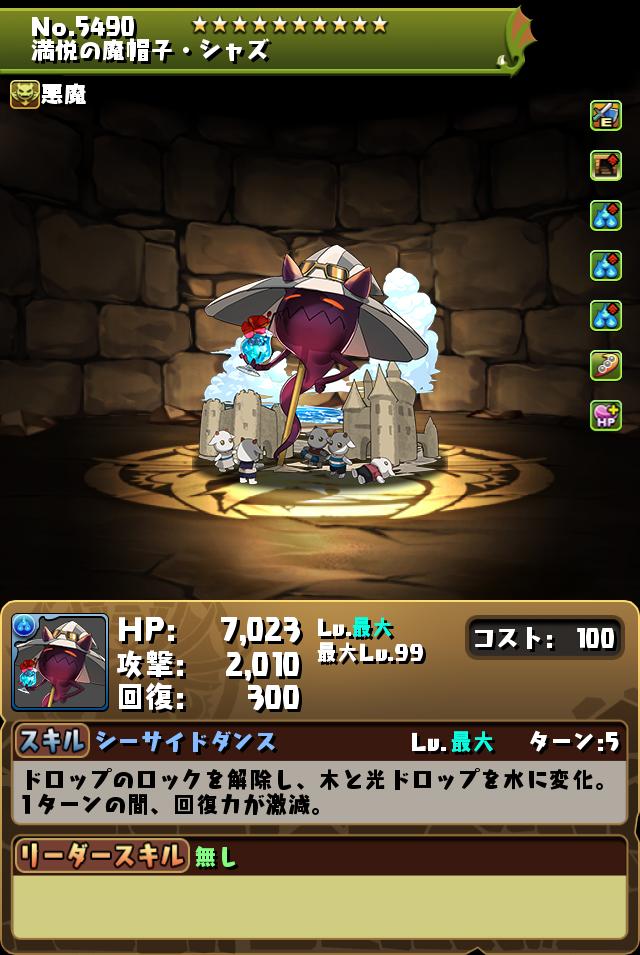
Task: Tap the 悪魔 type icon
Action: point(25,95)
